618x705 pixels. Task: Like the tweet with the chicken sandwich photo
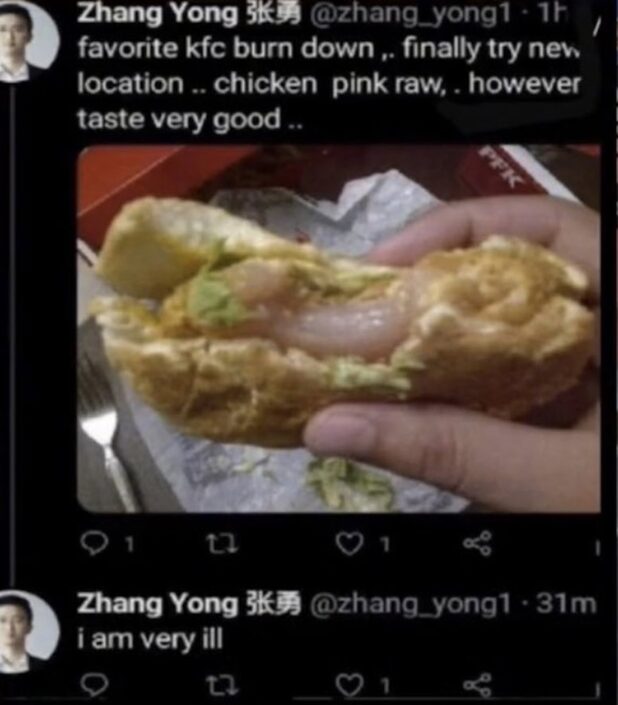[x=348, y=543]
